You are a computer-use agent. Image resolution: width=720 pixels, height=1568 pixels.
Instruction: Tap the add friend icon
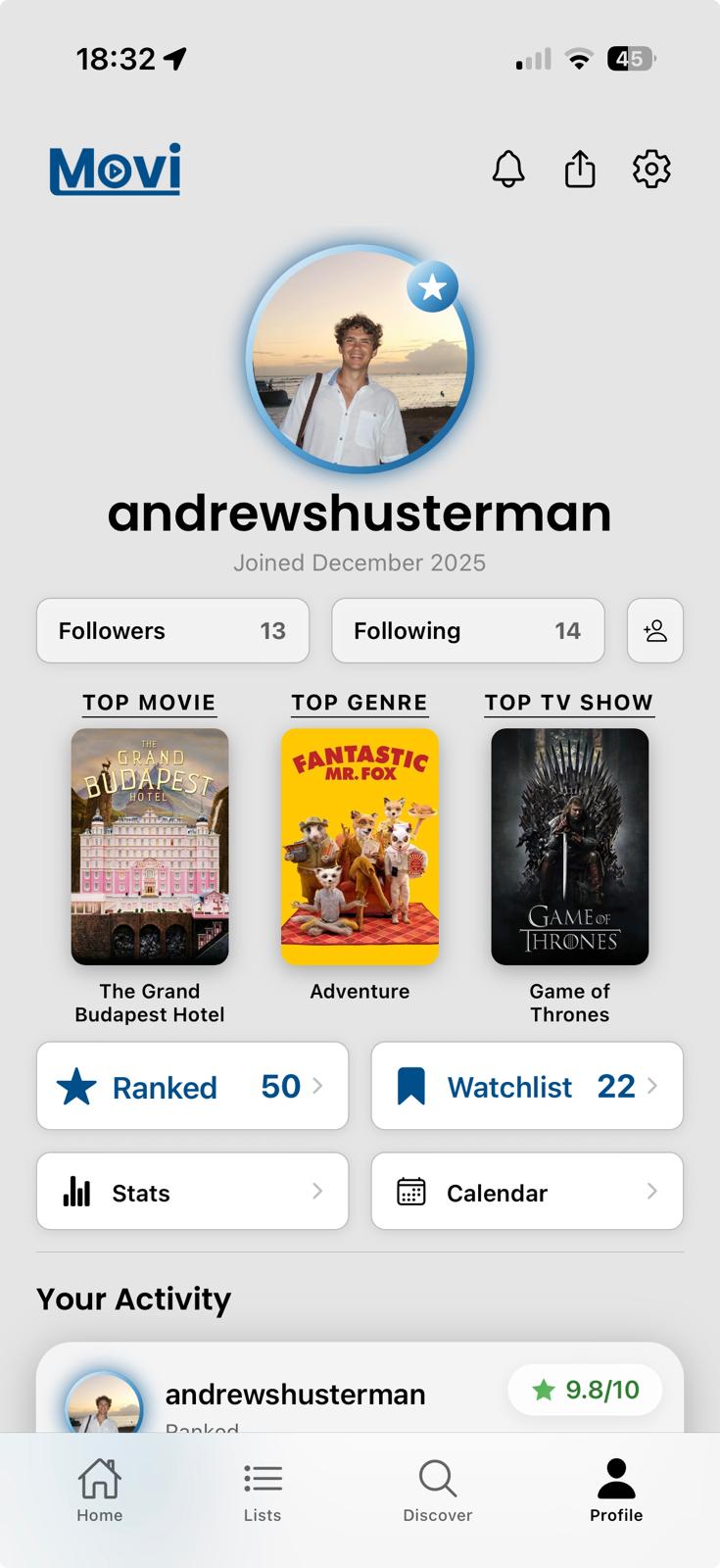click(x=655, y=631)
